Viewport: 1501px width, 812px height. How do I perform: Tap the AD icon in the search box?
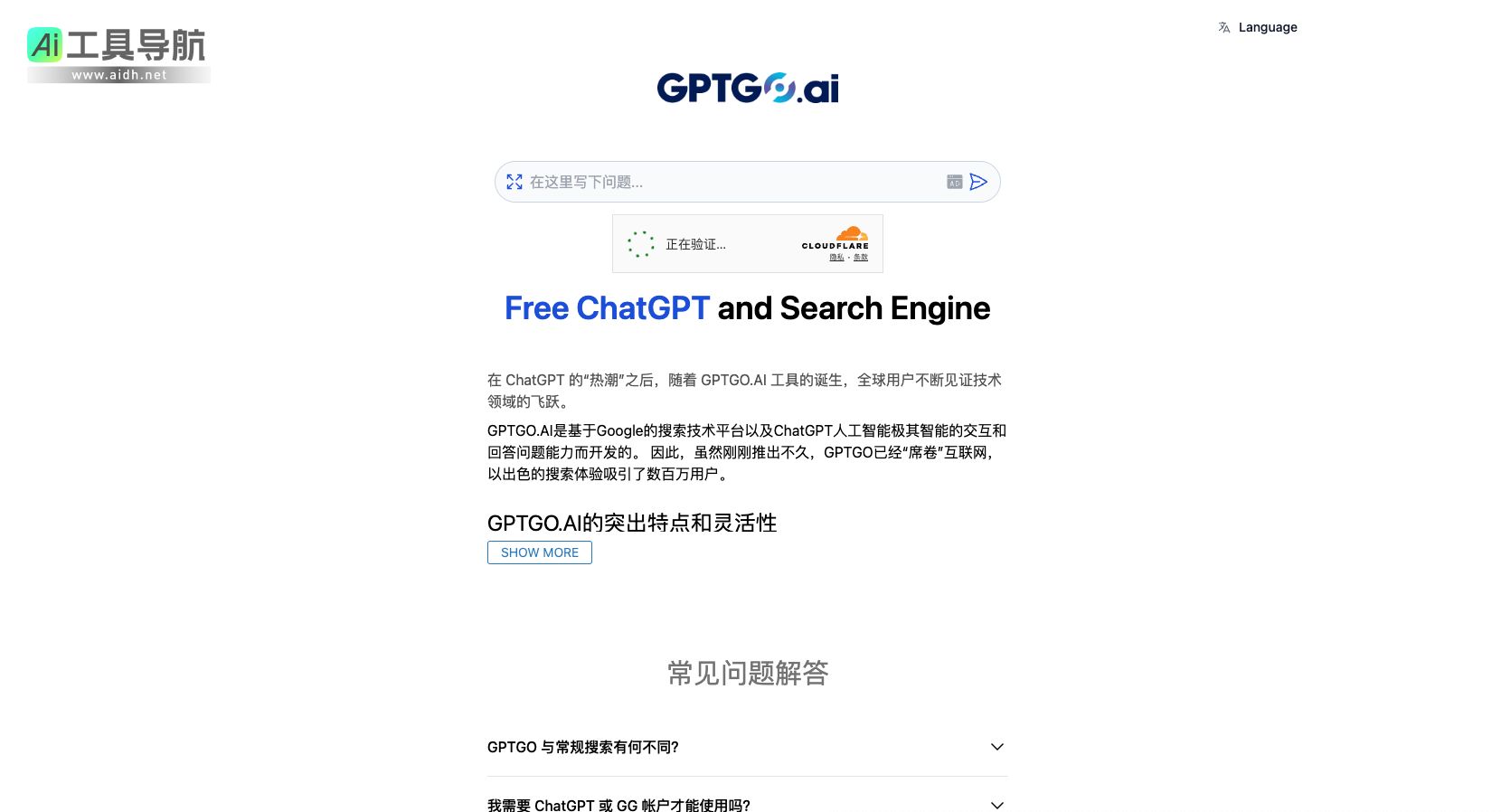pos(954,182)
